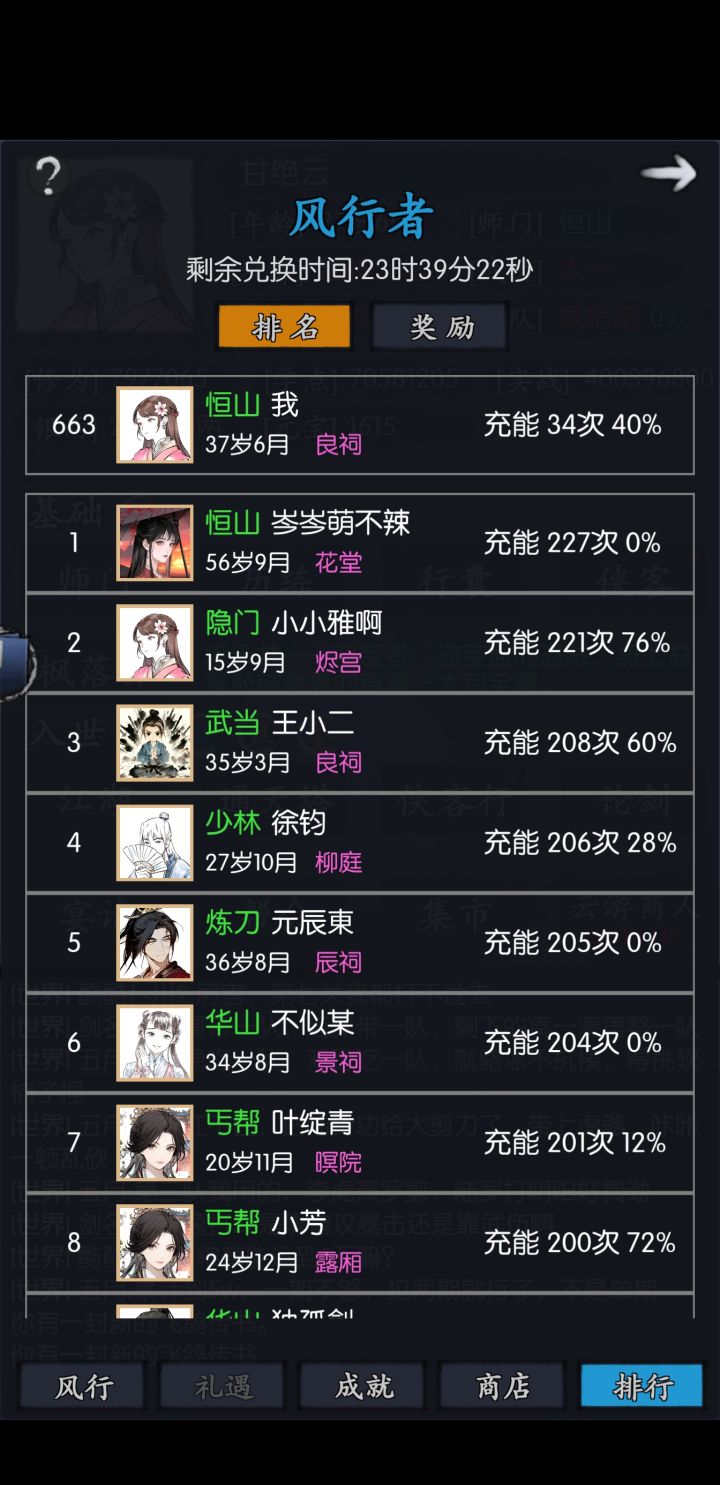Tap the bookmark tab icon on left edge
The height and width of the screenshot is (1485, 720).
click(x=12, y=665)
